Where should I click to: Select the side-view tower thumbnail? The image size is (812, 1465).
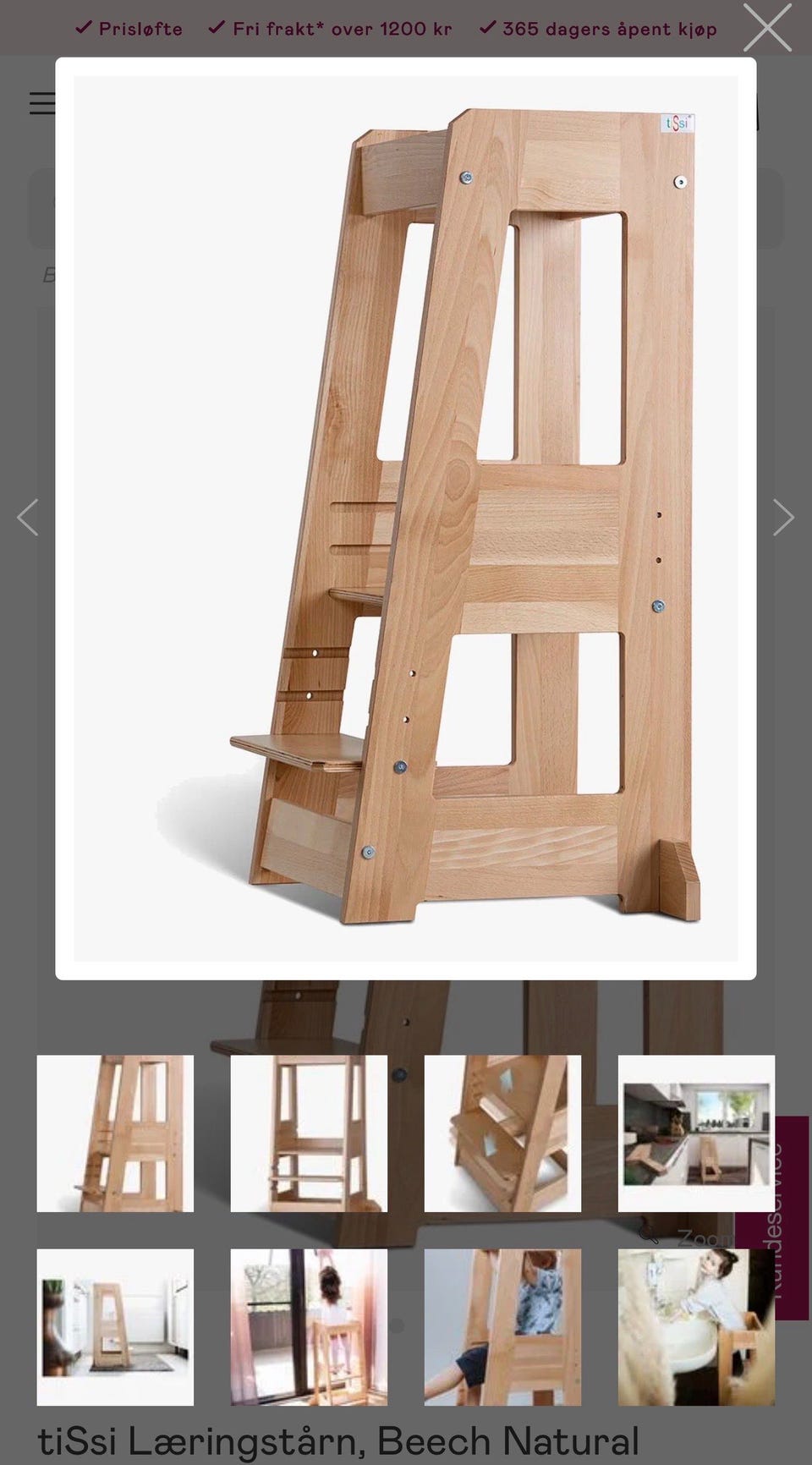[115, 1133]
